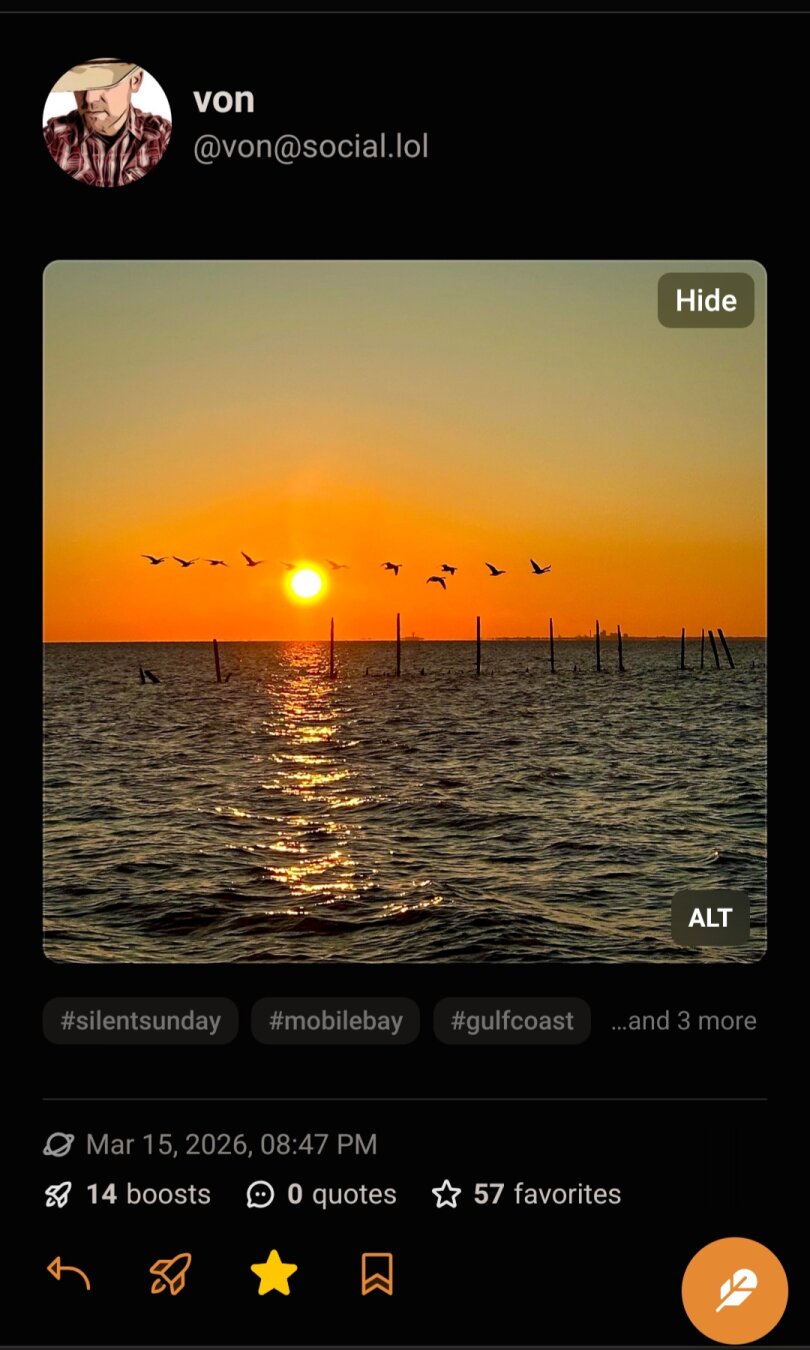Image resolution: width=810 pixels, height=1350 pixels.
Task: View the 14 boosts list
Action: tap(128, 1194)
